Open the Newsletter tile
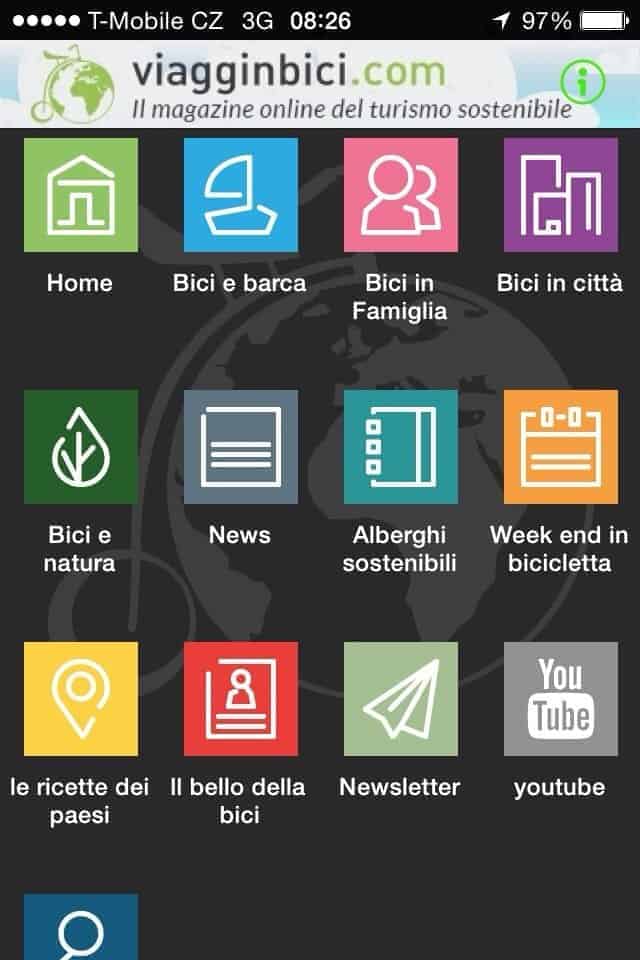This screenshot has height=960, width=640. (400, 699)
